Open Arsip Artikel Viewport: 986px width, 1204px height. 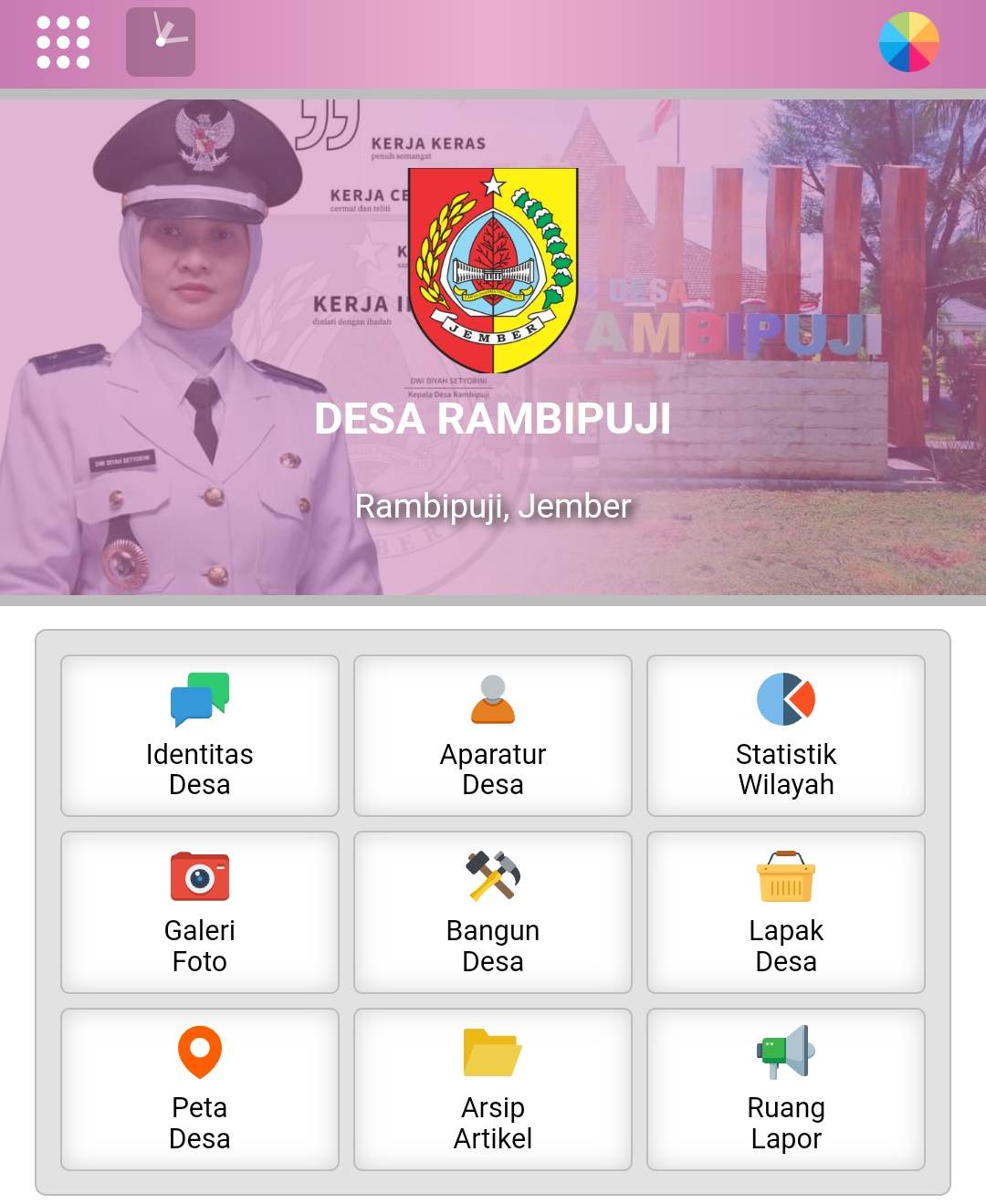coord(493,1089)
